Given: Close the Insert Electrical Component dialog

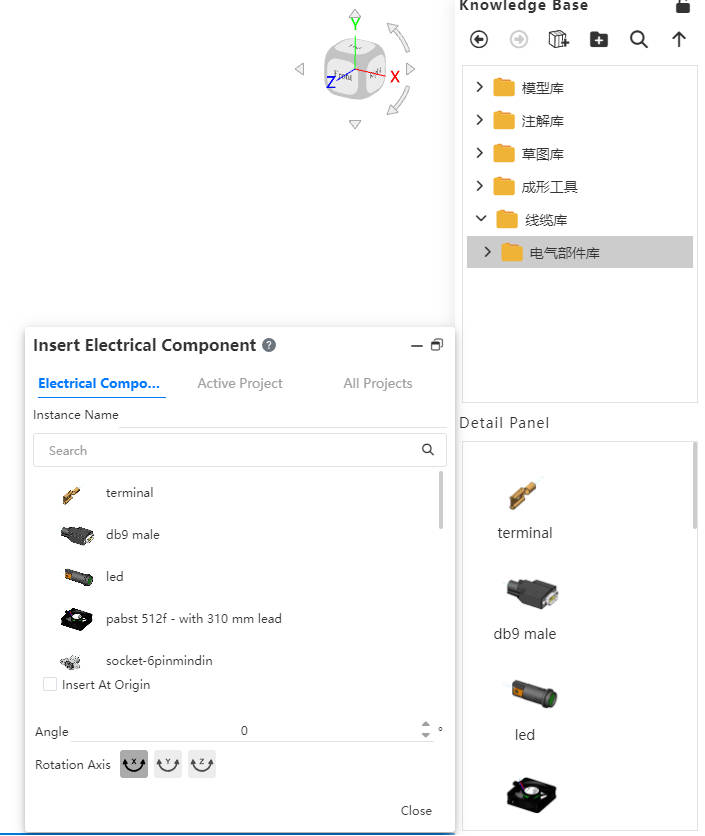Looking at the screenshot, I should pyautogui.click(x=416, y=810).
